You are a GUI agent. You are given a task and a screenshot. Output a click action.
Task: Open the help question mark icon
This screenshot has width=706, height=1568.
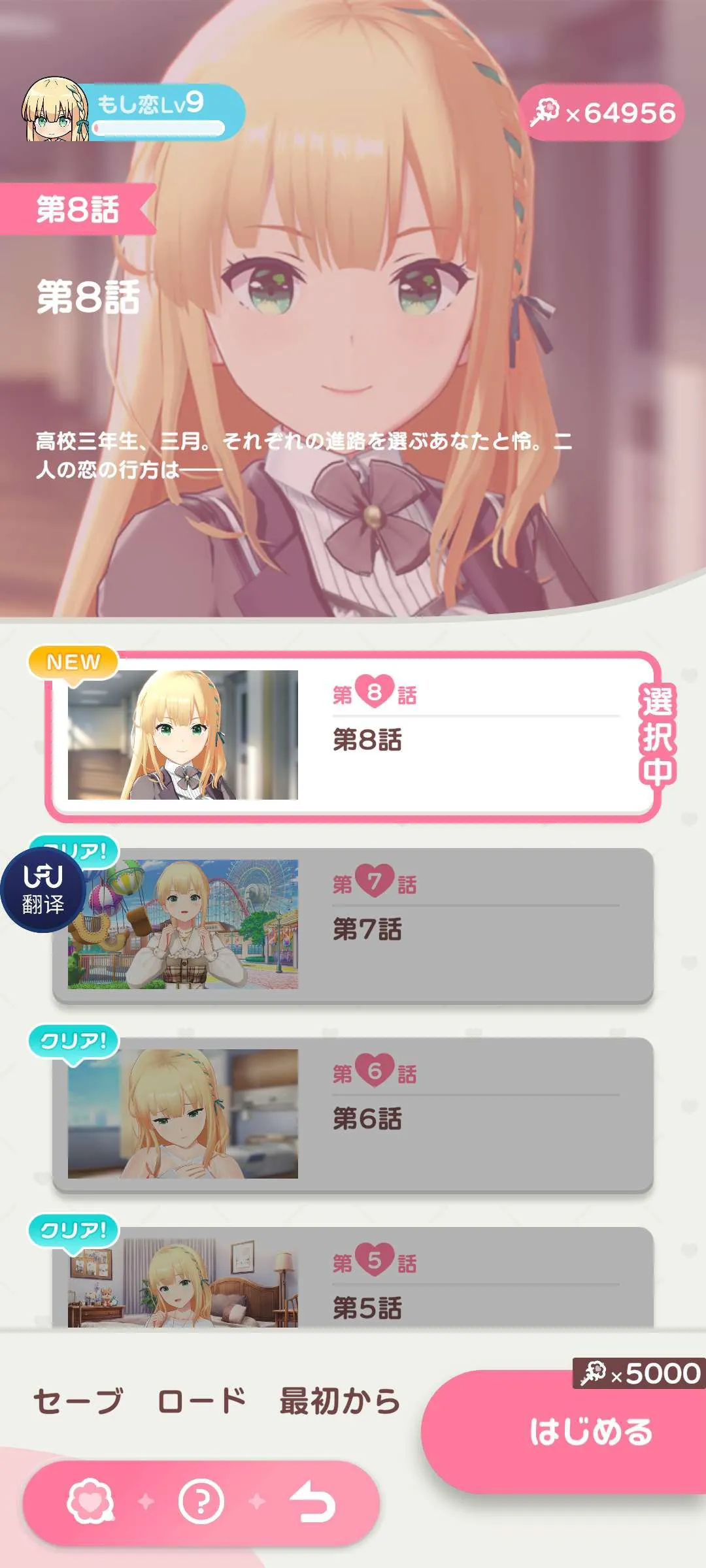coord(201,1501)
